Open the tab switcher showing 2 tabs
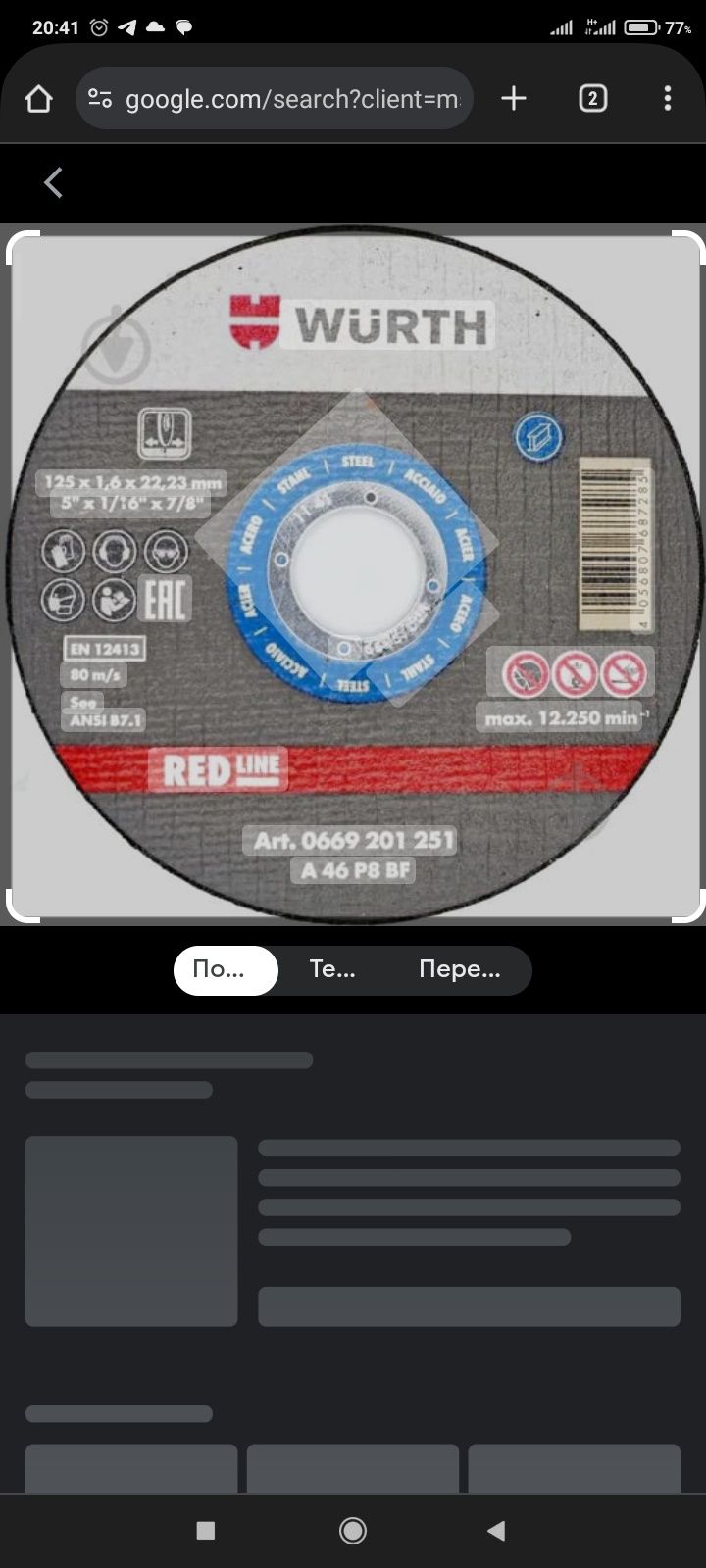The image size is (706, 1568). pyautogui.click(x=592, y=98)
